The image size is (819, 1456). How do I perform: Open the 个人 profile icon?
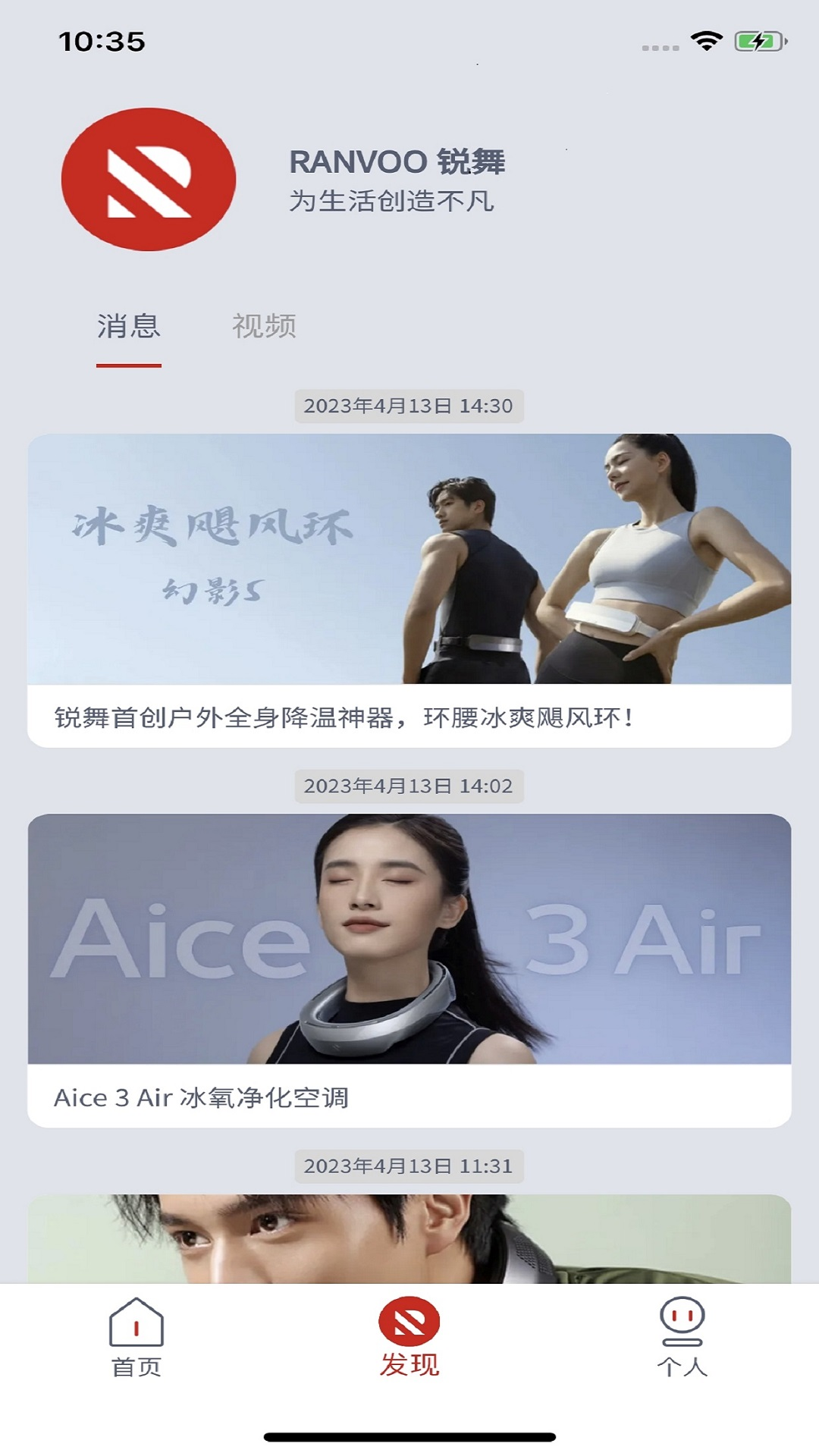[x=682, y=1318]
